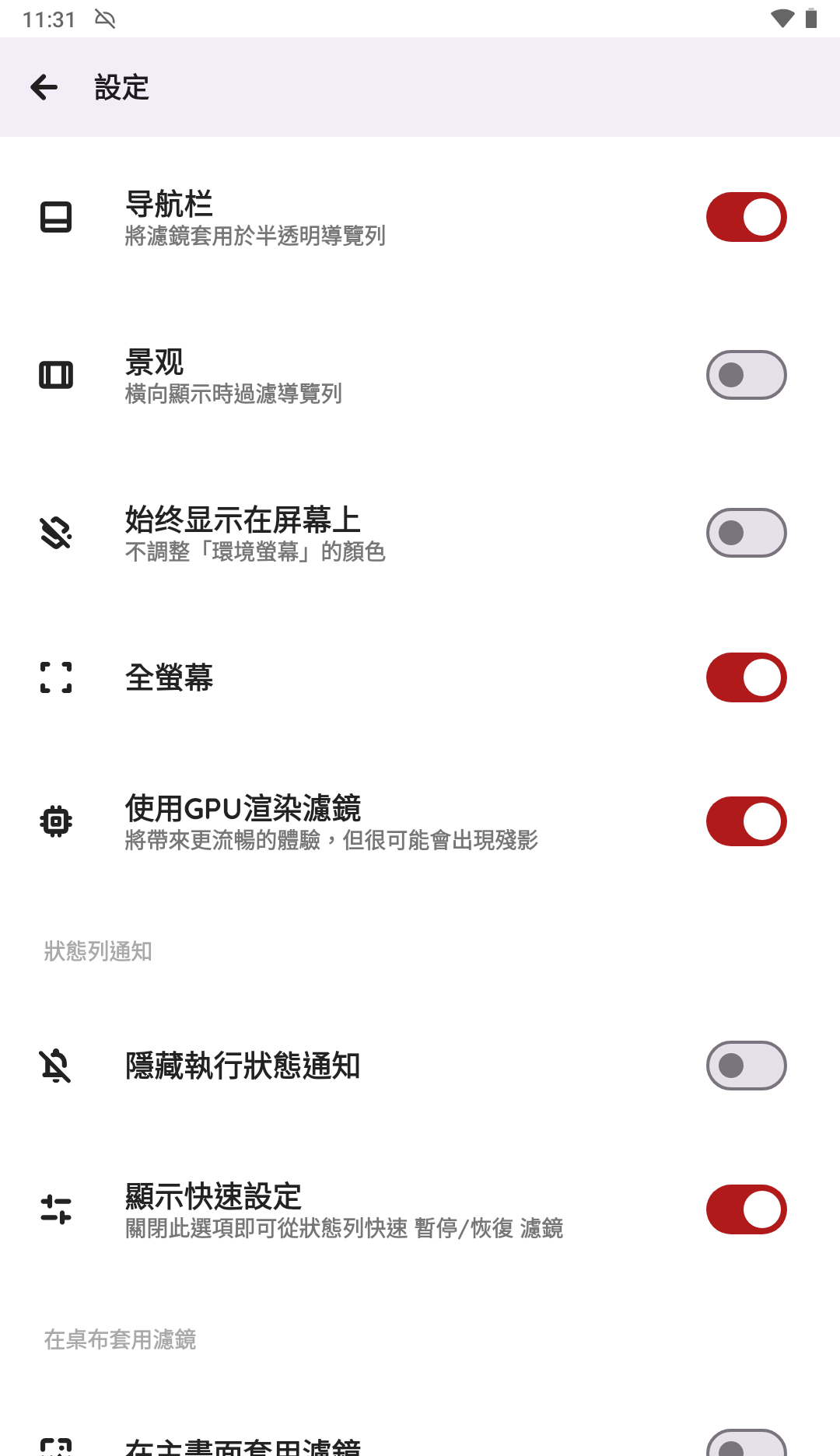Disable the 导航栏 filter switch

pyautogui.click(x=744, y=217)
